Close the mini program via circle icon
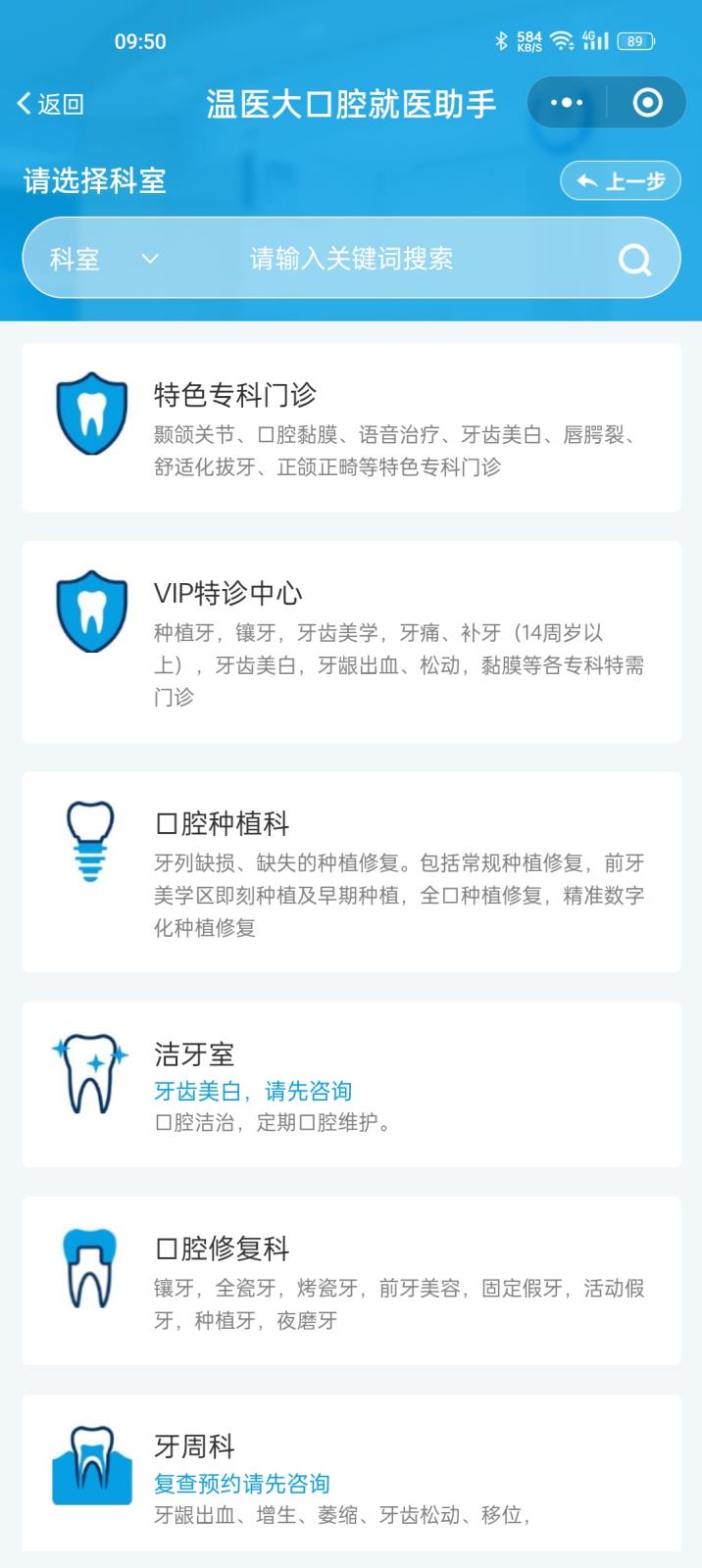 click(647, 103)
